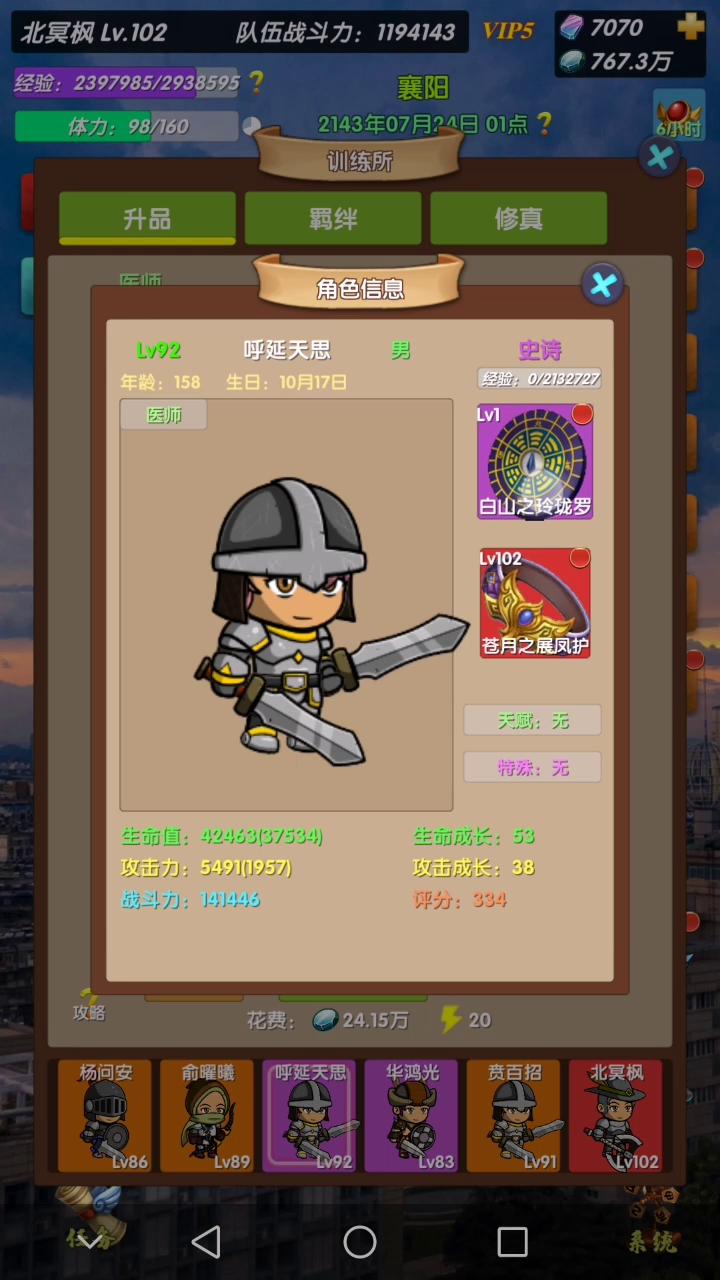Screen dimensions: 720x1280
Task: Go to the Android home screen
Action: point(360,1242)
